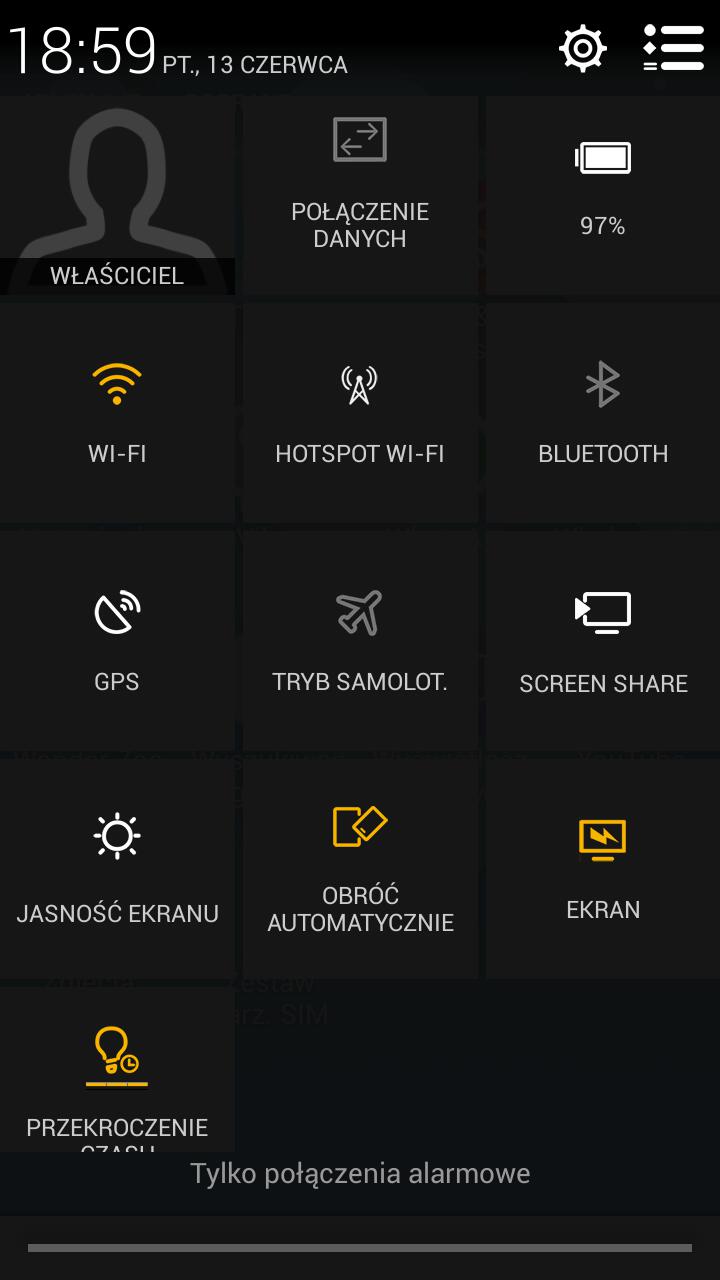Enable Tryb samolot. airplane mode
The image size is (720, 1280).
point(360,640)
